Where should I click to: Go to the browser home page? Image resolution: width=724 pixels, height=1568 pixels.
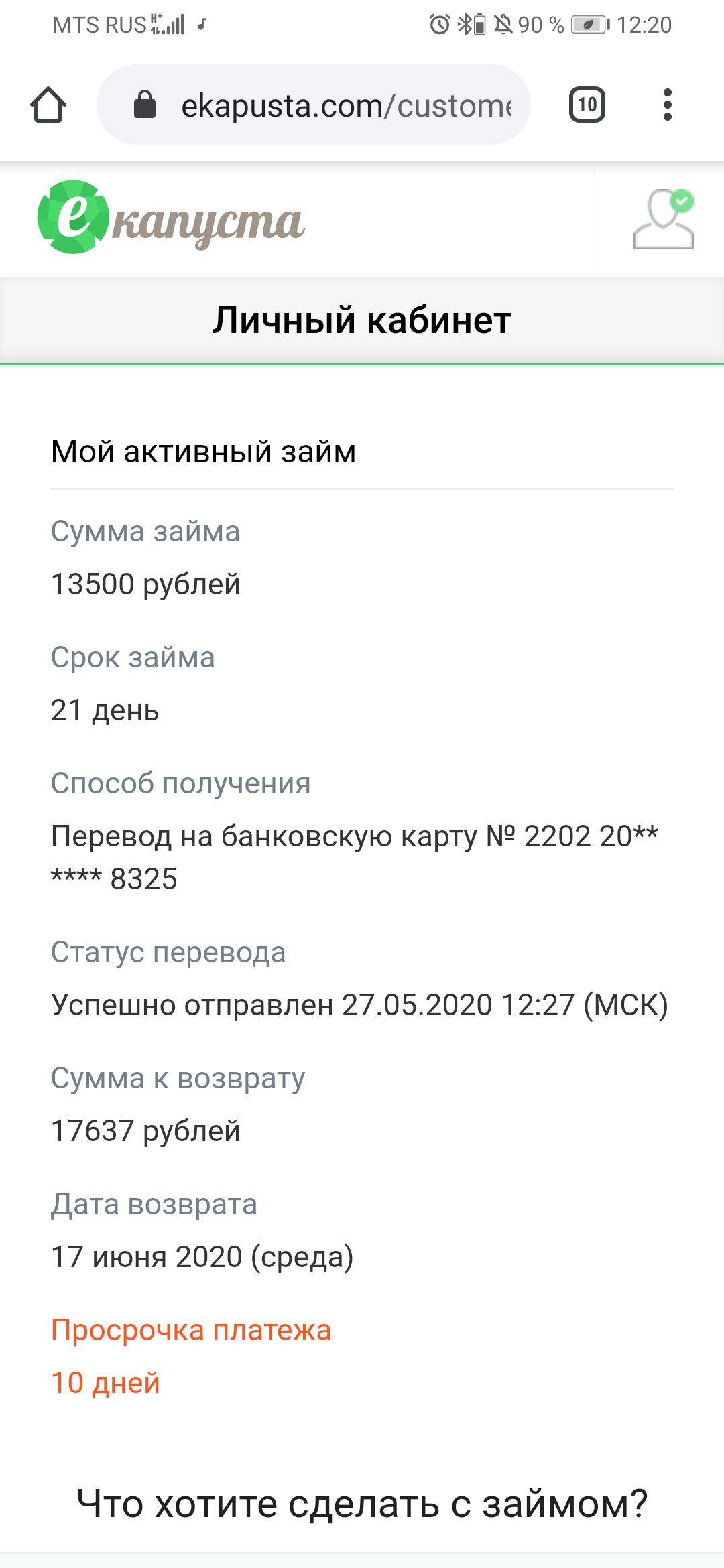pyautogui.click(x=48, y=105)
